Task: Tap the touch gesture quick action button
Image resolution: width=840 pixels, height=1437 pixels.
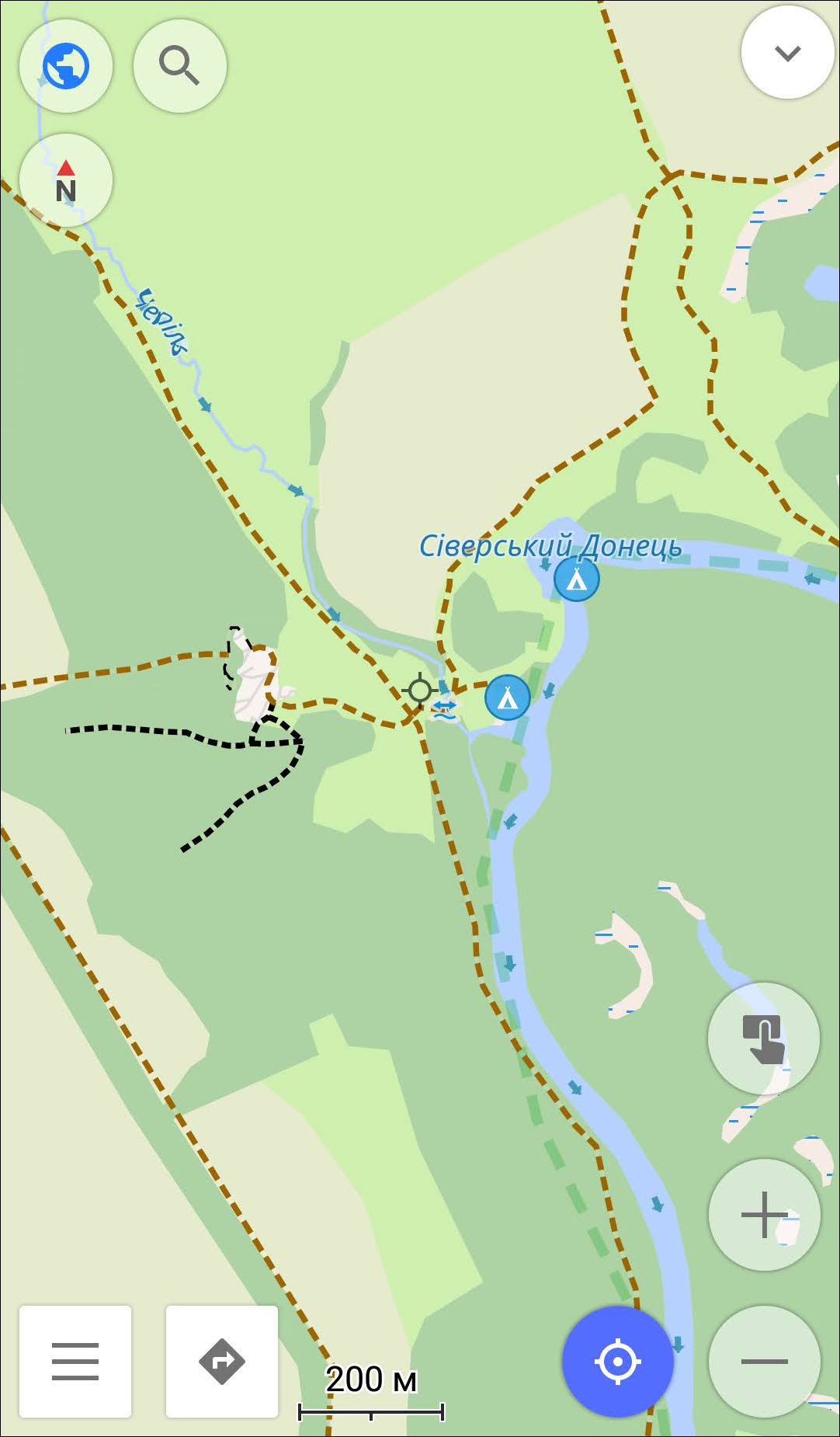Action: point(764,1039)
